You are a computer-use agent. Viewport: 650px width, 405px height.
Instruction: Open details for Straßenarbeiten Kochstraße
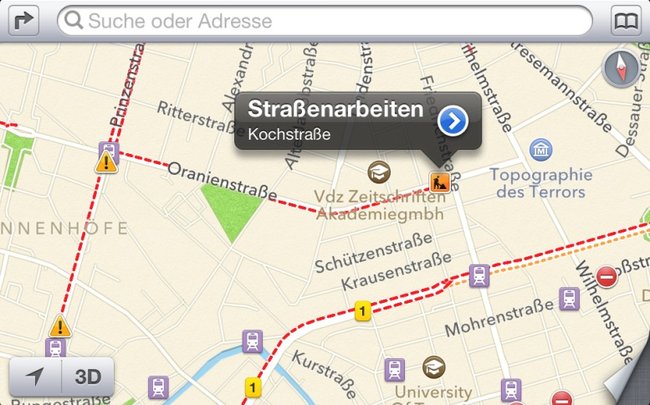(453, 121)
